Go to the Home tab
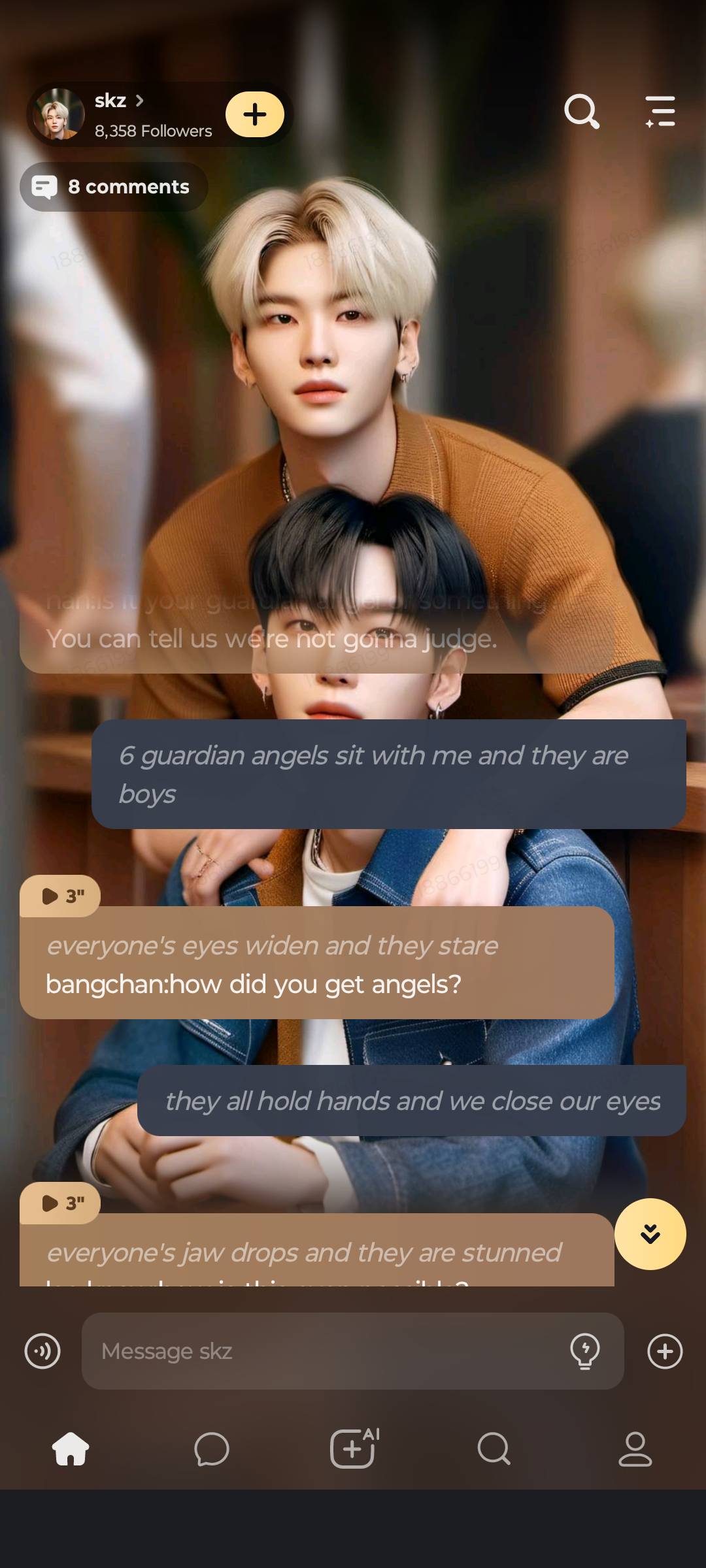 click(x=71, y=1449)
